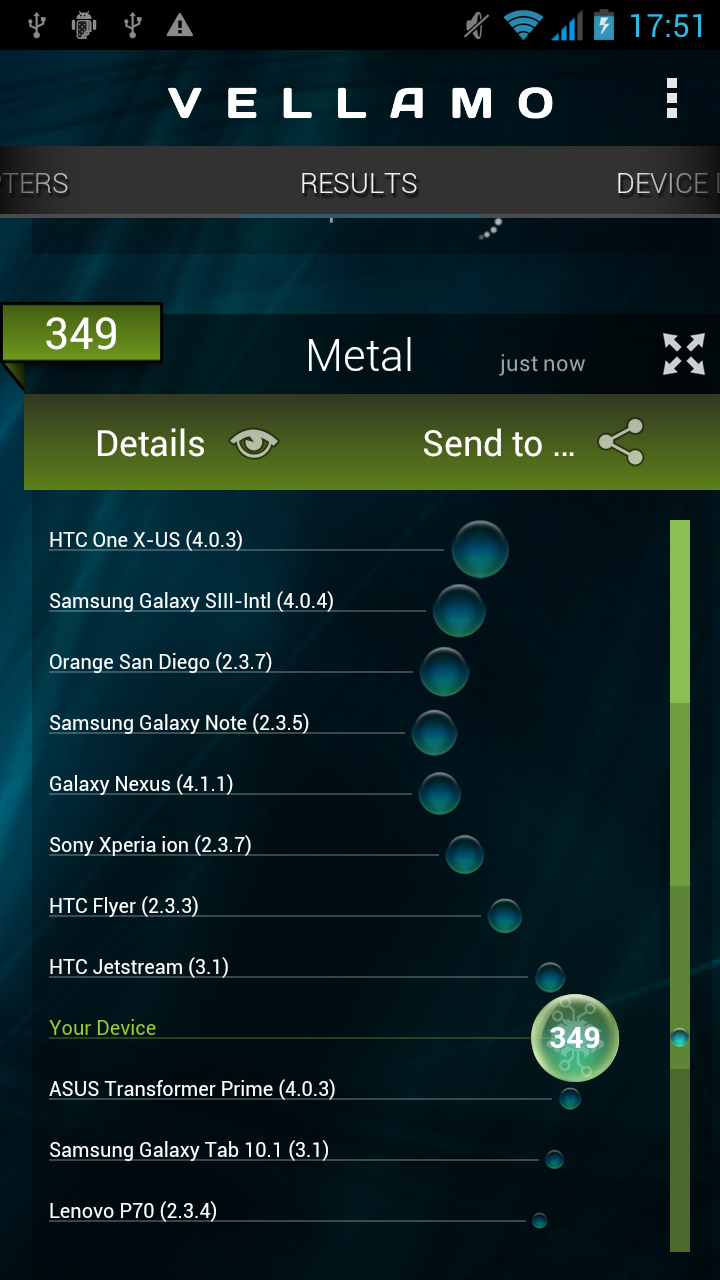Share results via Send to

point(532,444)
